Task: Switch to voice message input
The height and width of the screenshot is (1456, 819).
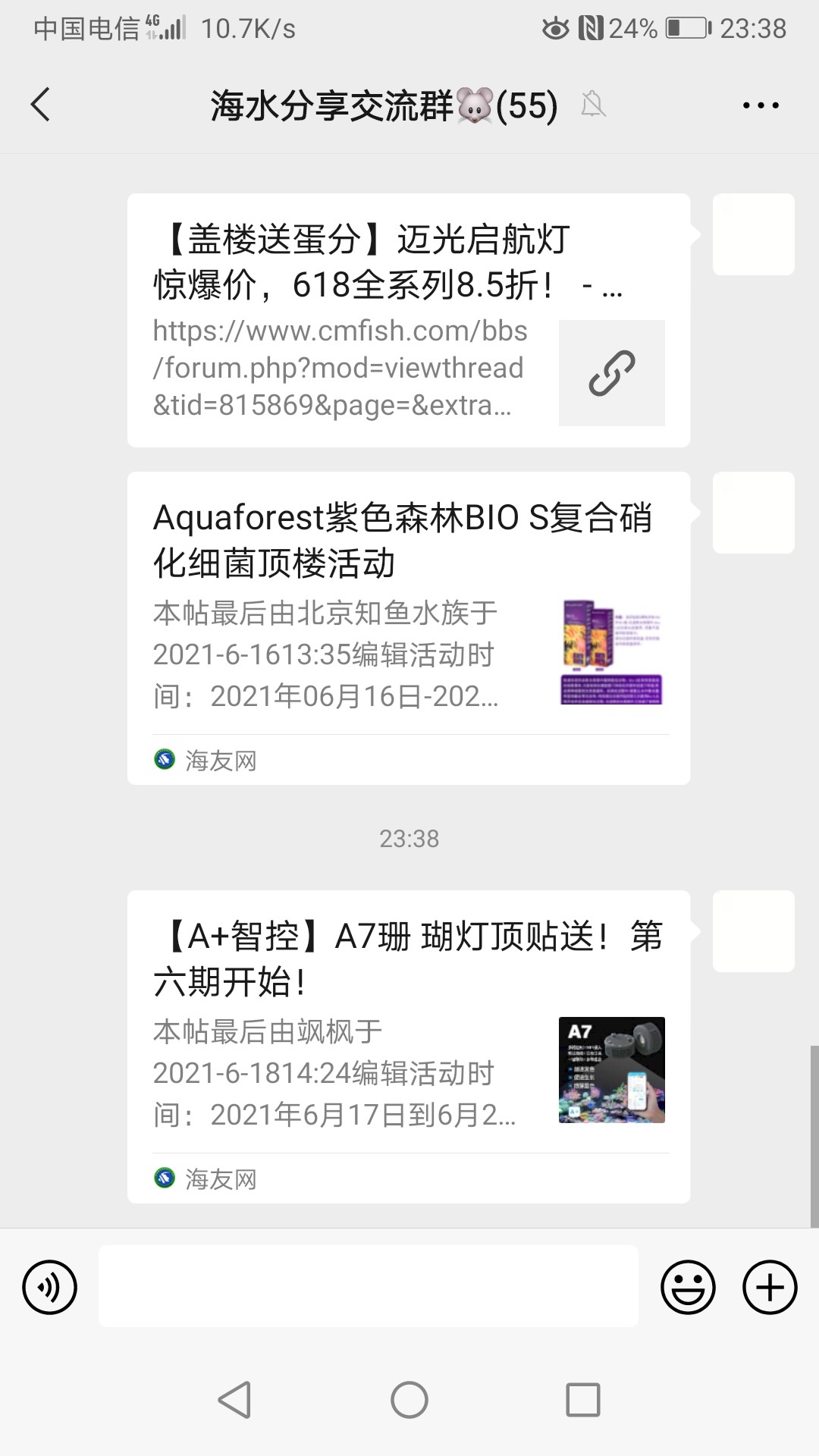Action: [50, 1287]
